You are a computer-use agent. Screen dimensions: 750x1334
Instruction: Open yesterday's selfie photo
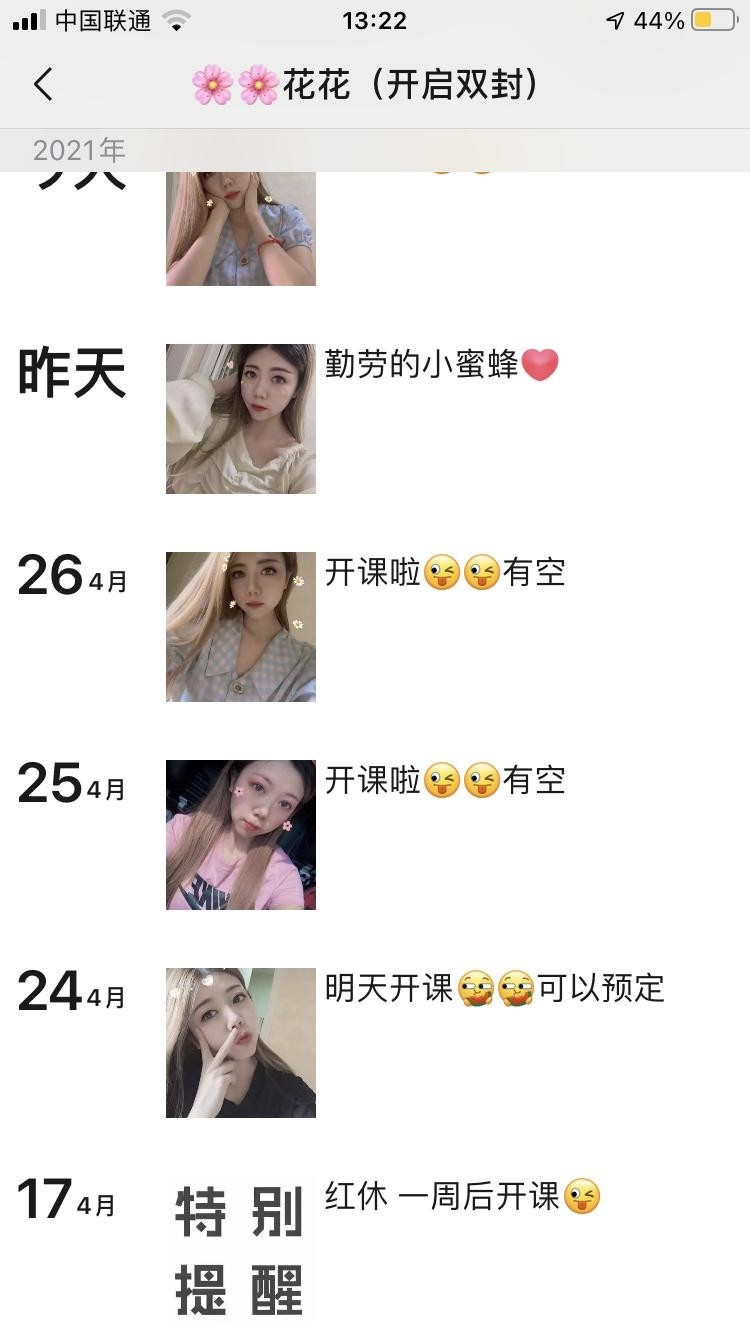click(x=240, y=418)
